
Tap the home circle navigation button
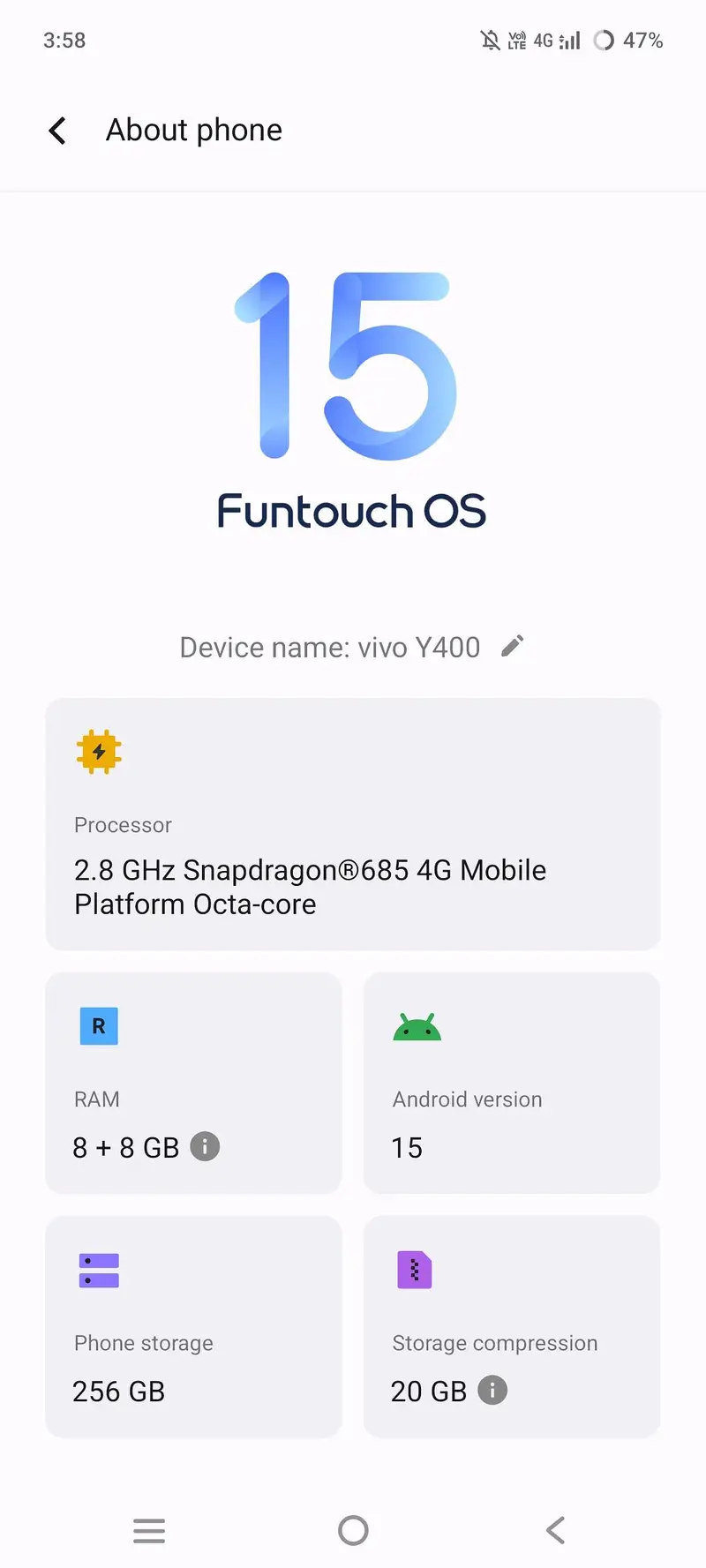(353, 1531)
